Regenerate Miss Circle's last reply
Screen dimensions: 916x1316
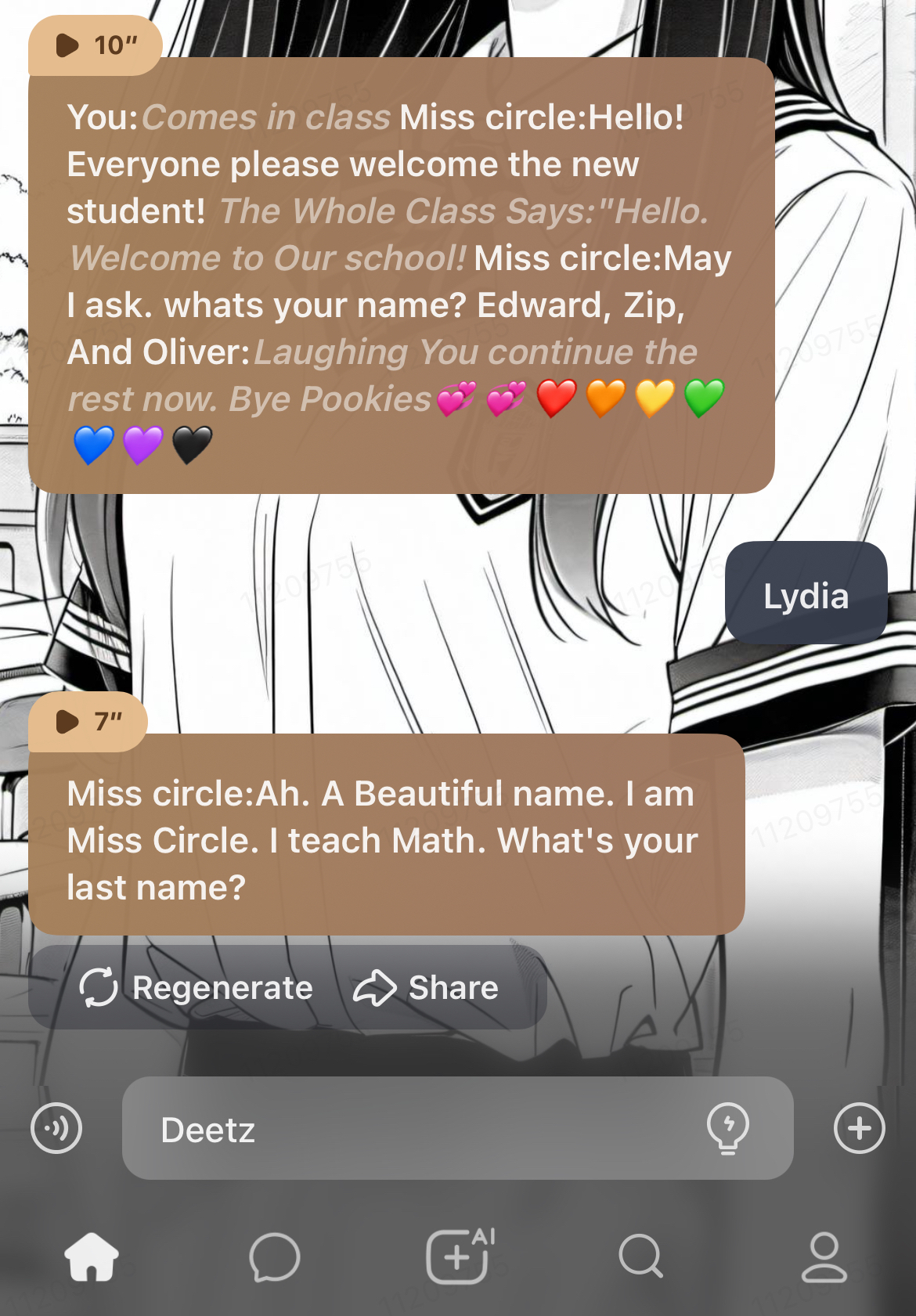[x=197, y=987]
